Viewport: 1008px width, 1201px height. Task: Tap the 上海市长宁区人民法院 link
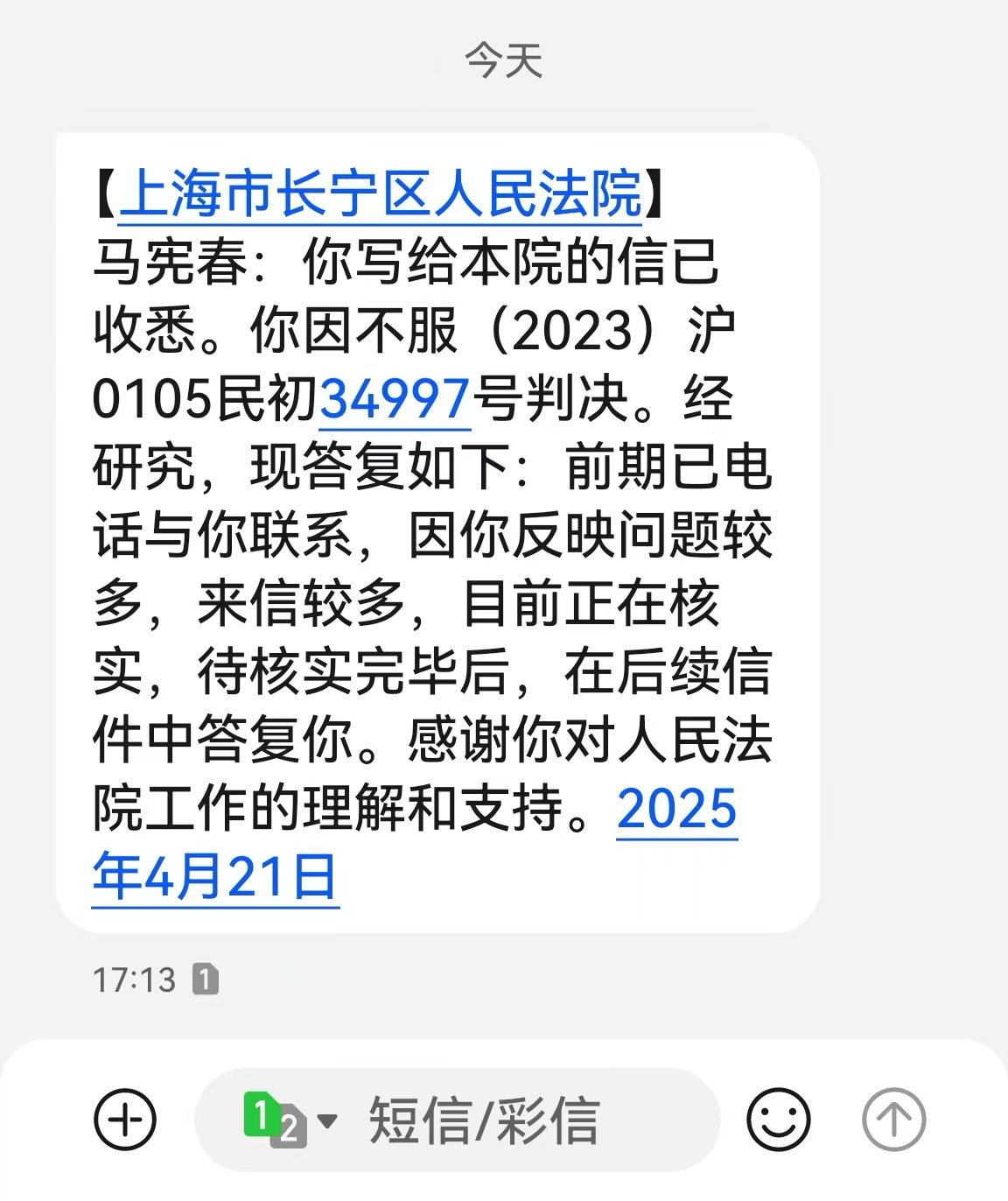[380, 193]
